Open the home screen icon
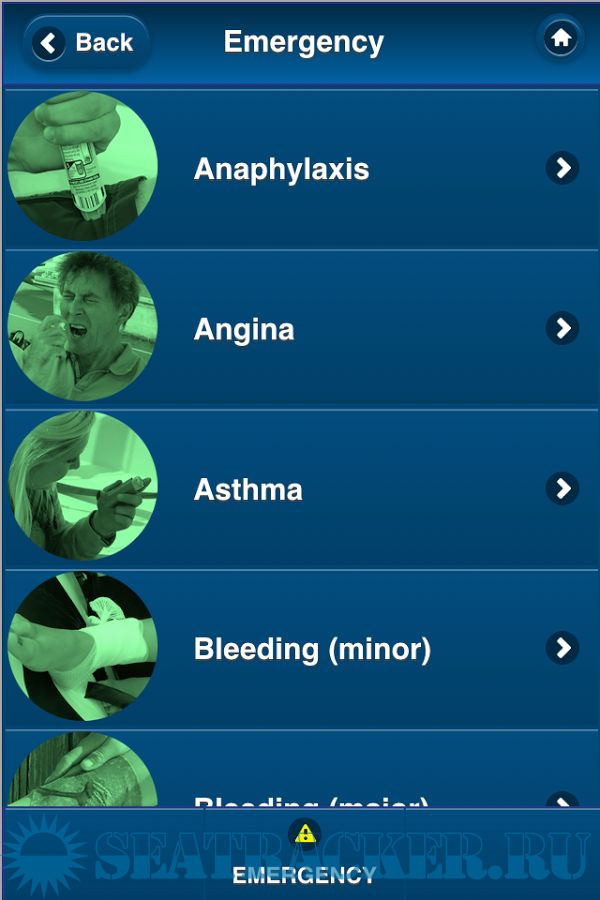The image size is (600, 900). [561, 39]
